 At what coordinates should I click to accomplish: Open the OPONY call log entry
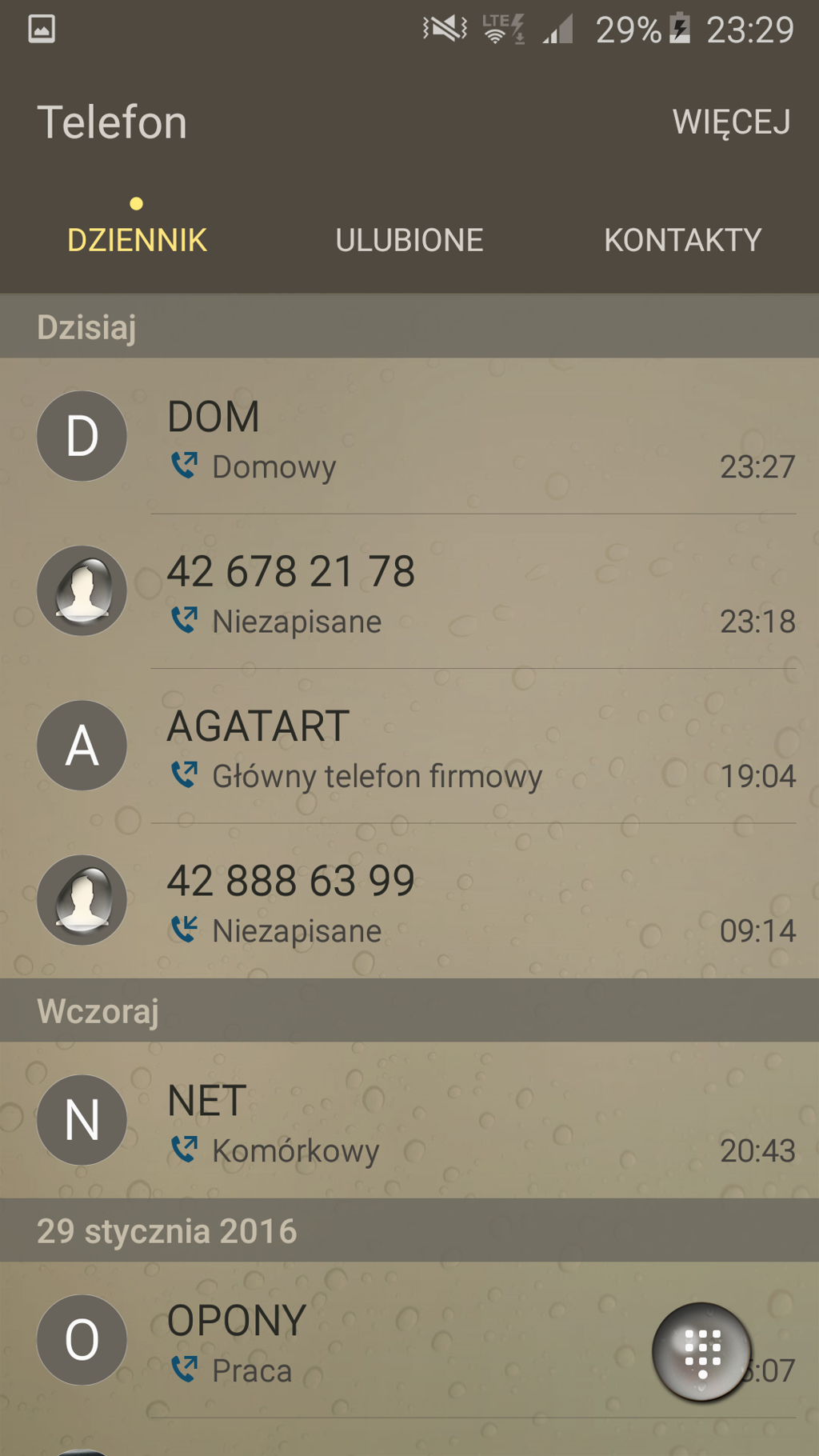pos(400,1342)
